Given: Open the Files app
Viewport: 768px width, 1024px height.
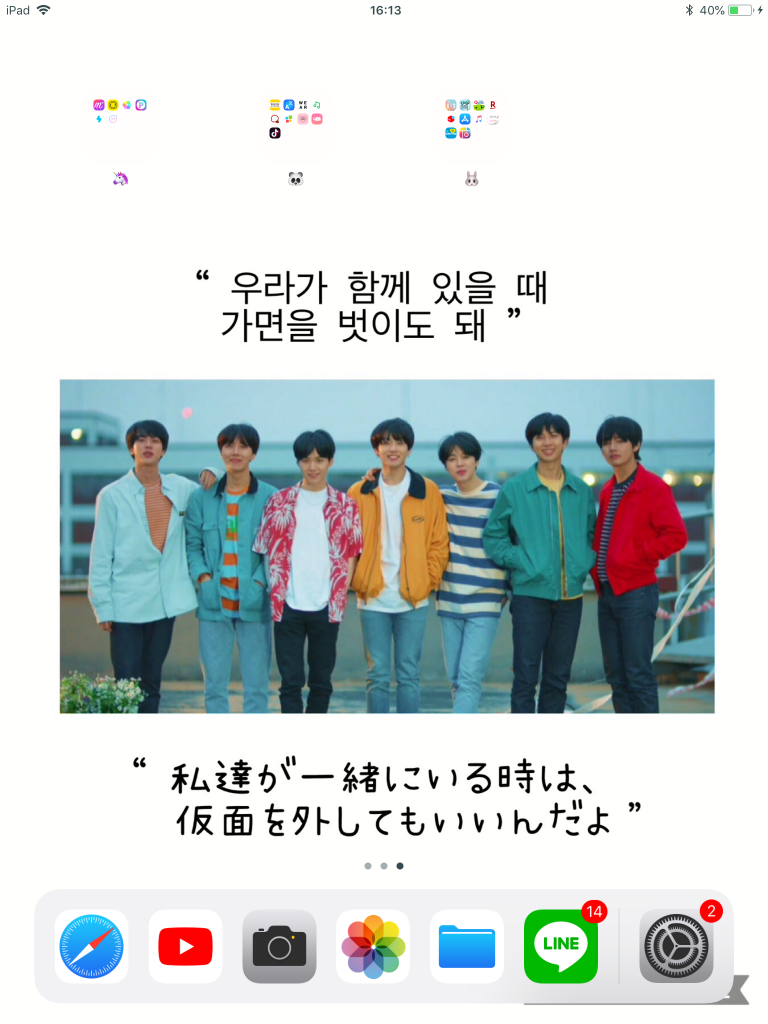Looking at the screenshot, I should point(467,946).
